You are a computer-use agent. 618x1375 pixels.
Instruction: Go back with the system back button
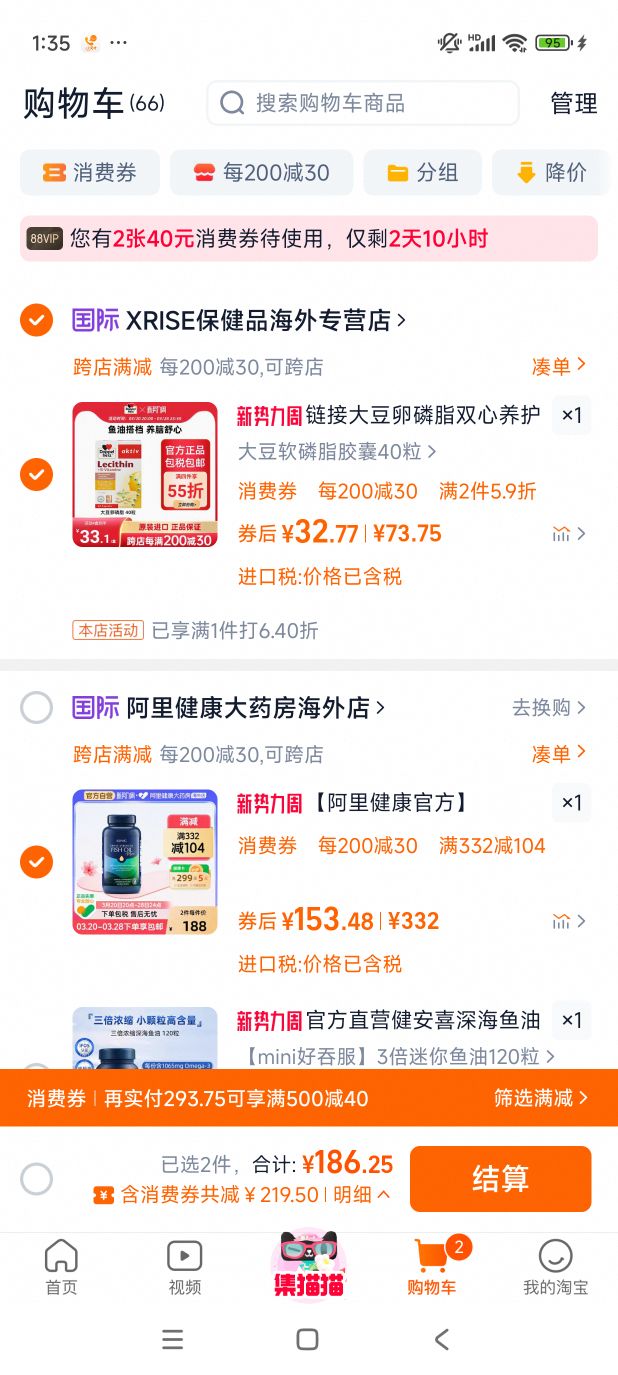[442, 1339]
